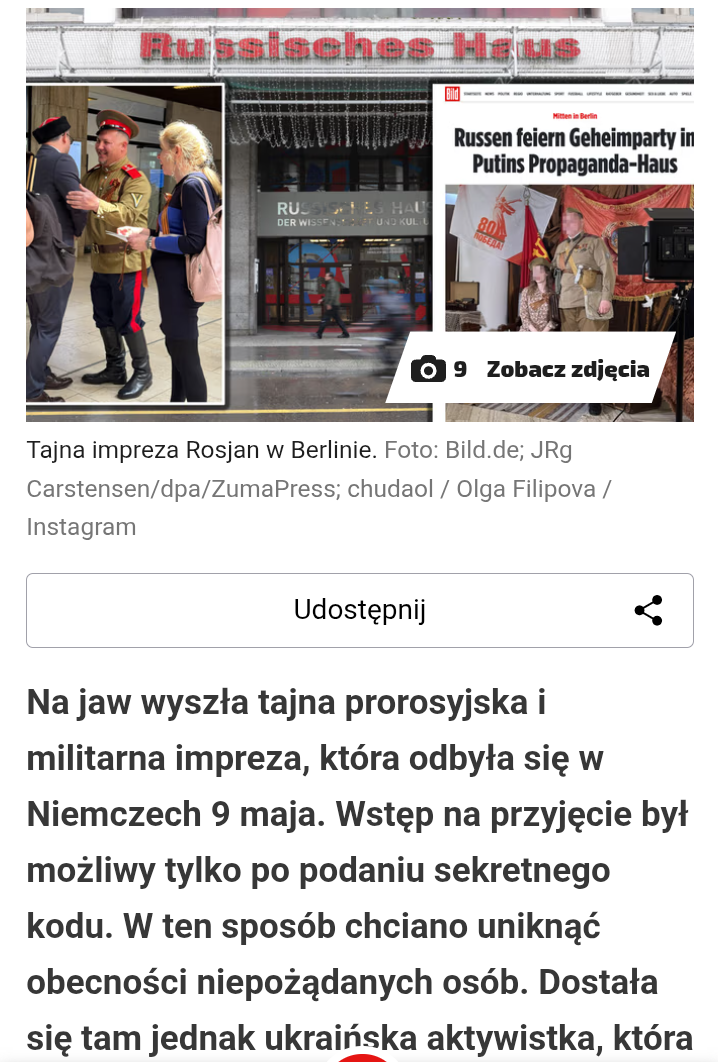Tap the Udostępnij share button
718x1062 pixels.
(360, 610)
